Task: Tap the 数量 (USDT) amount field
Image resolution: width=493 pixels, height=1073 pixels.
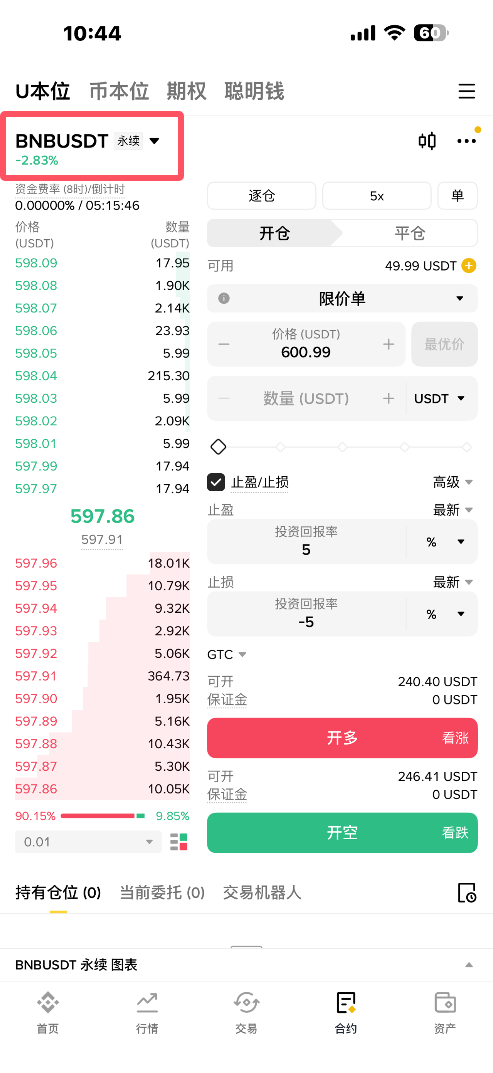Action: click(306, 398)
